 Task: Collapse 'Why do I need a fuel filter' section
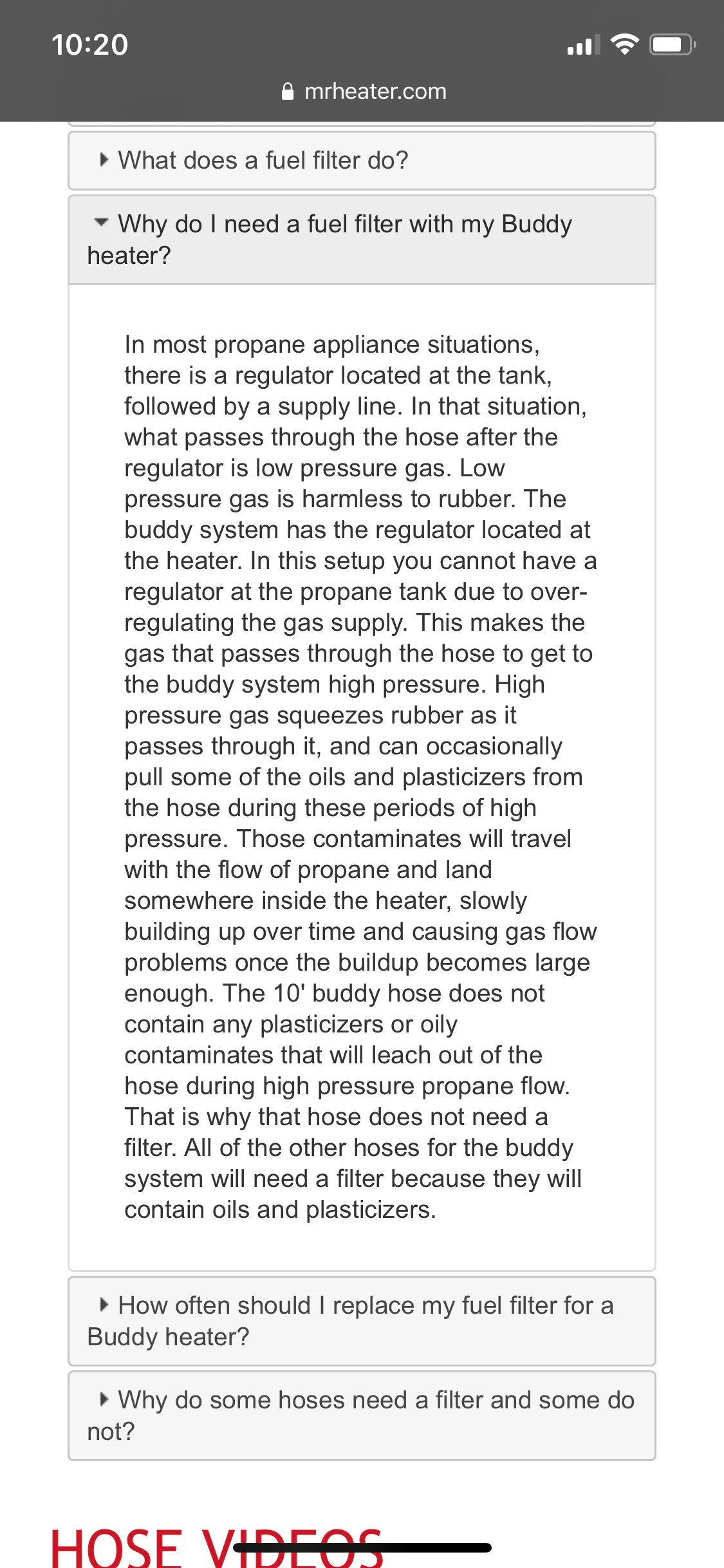(362, 240)
